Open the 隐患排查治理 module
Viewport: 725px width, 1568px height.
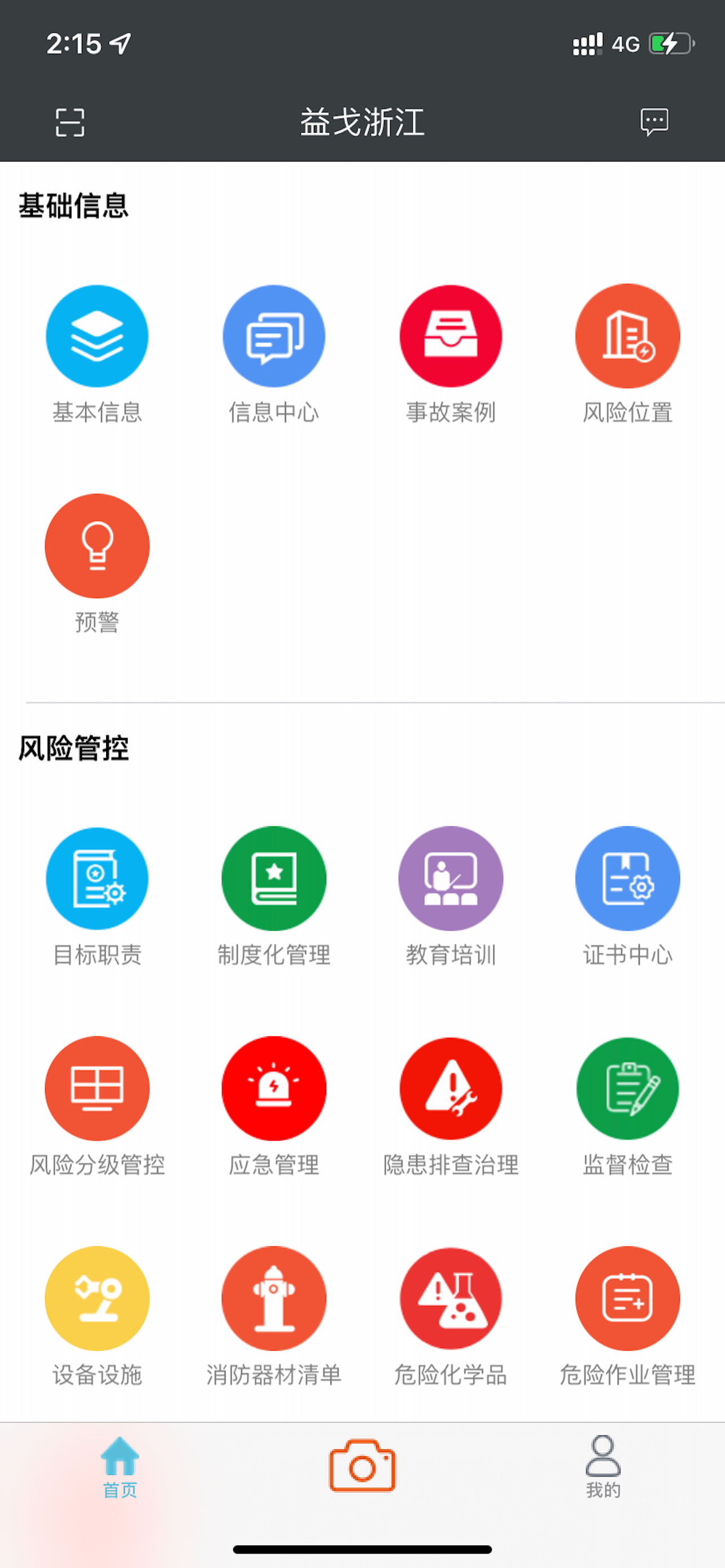tap(451, 1089)
